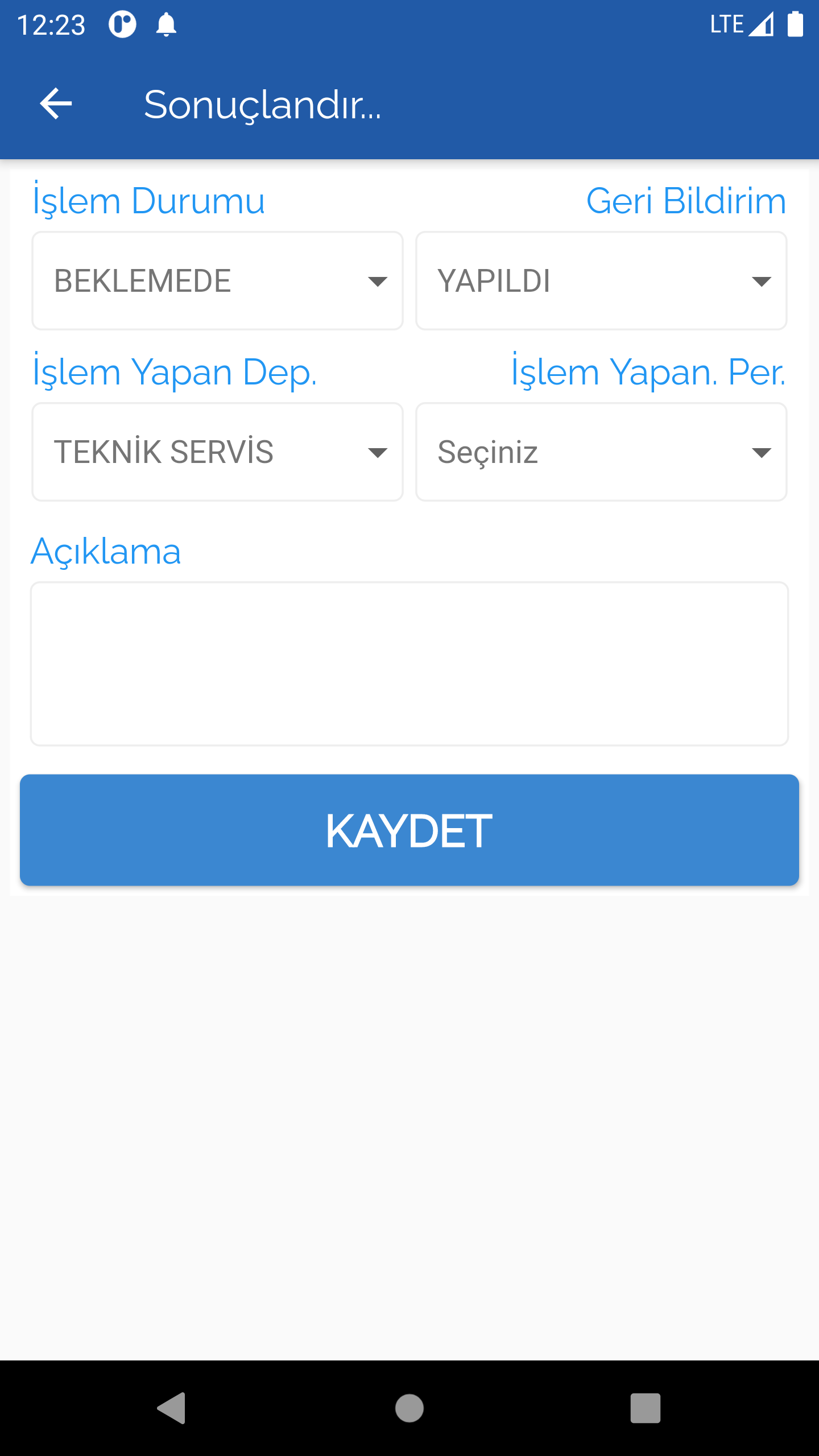Open the TEKNİK SERVİS department dropdown

pyautogui.click(x=217, y=452)
